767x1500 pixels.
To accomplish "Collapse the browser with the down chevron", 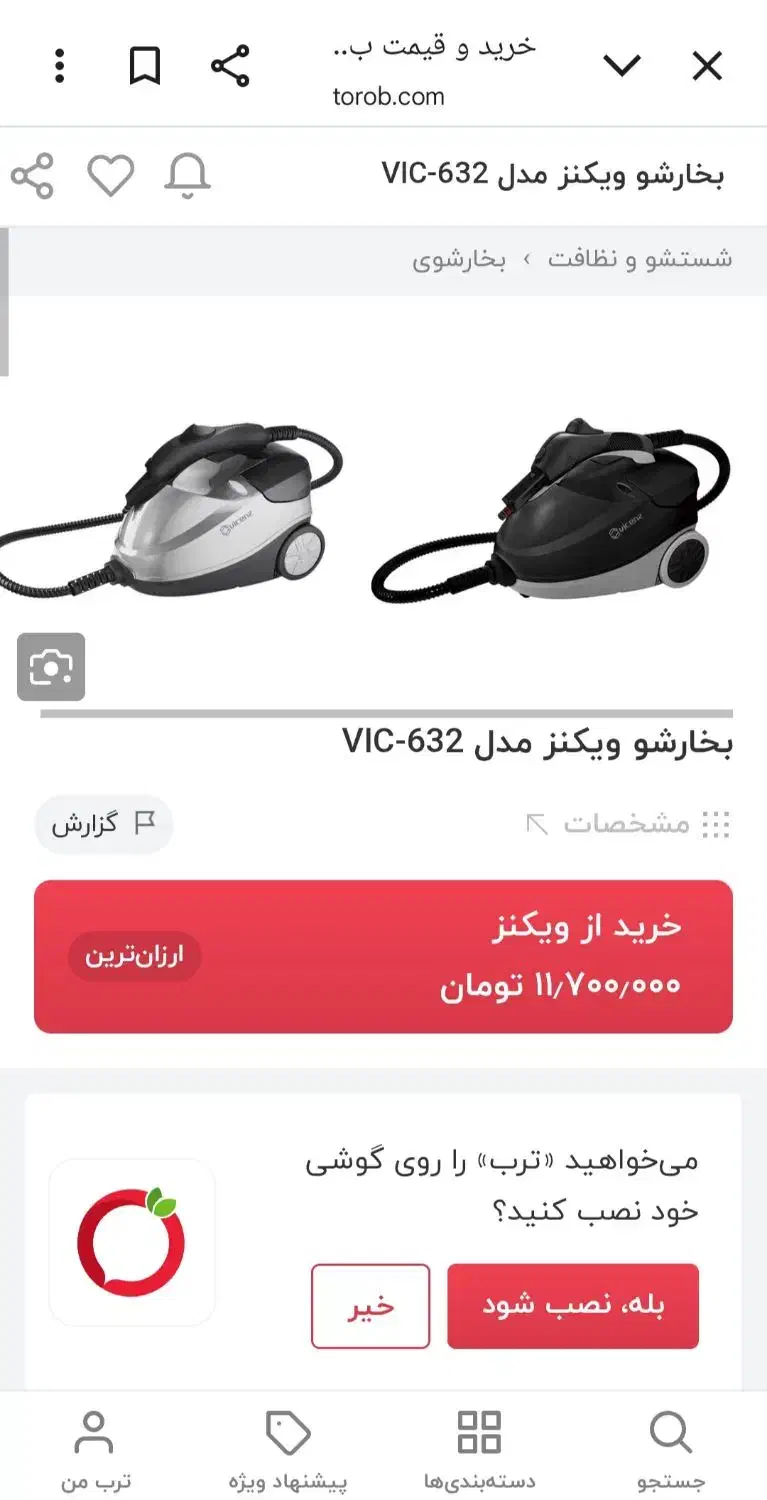I will [x=621, y=67].
